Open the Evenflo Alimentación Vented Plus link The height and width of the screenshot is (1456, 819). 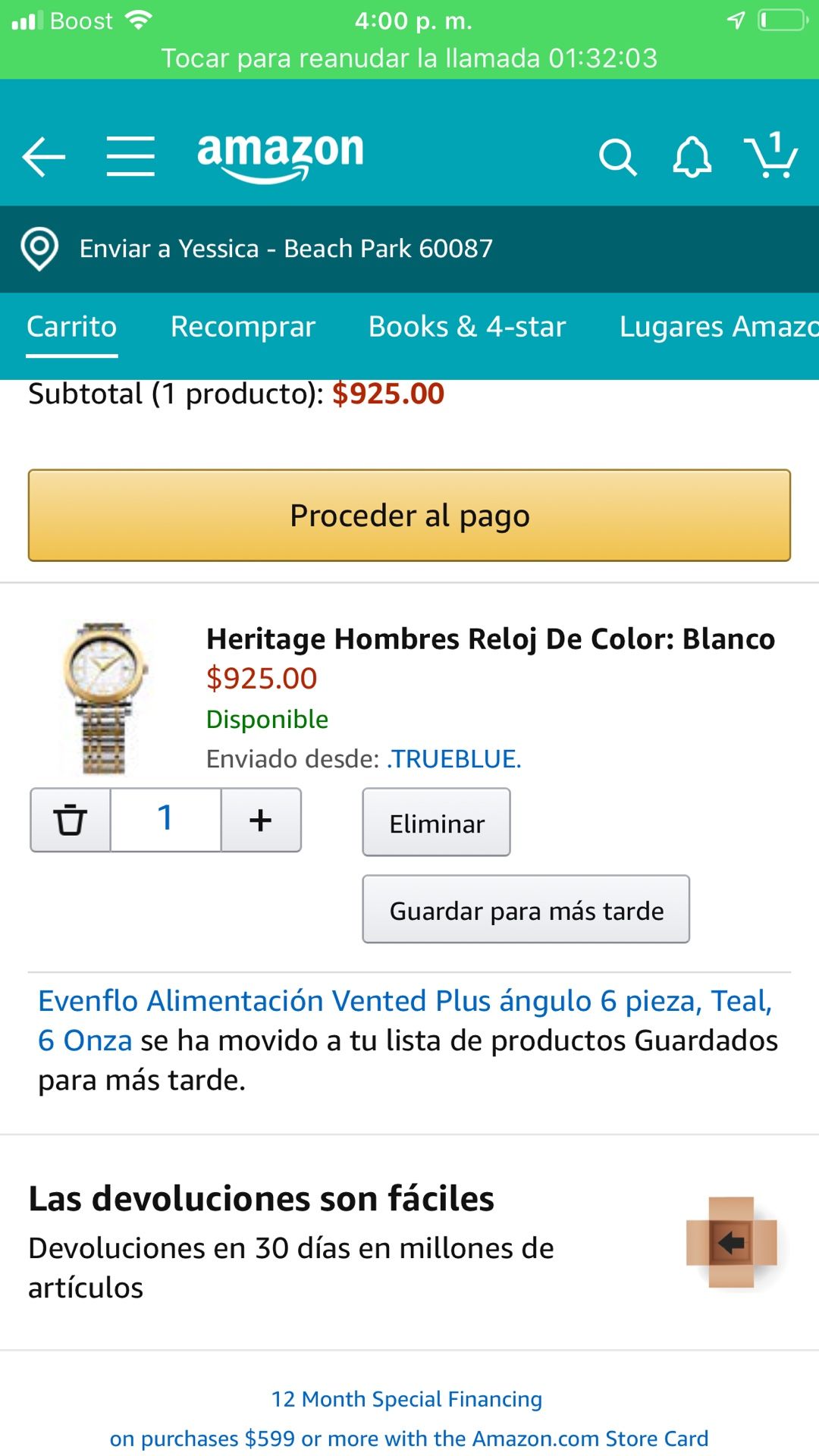(x=405, y=1002)
